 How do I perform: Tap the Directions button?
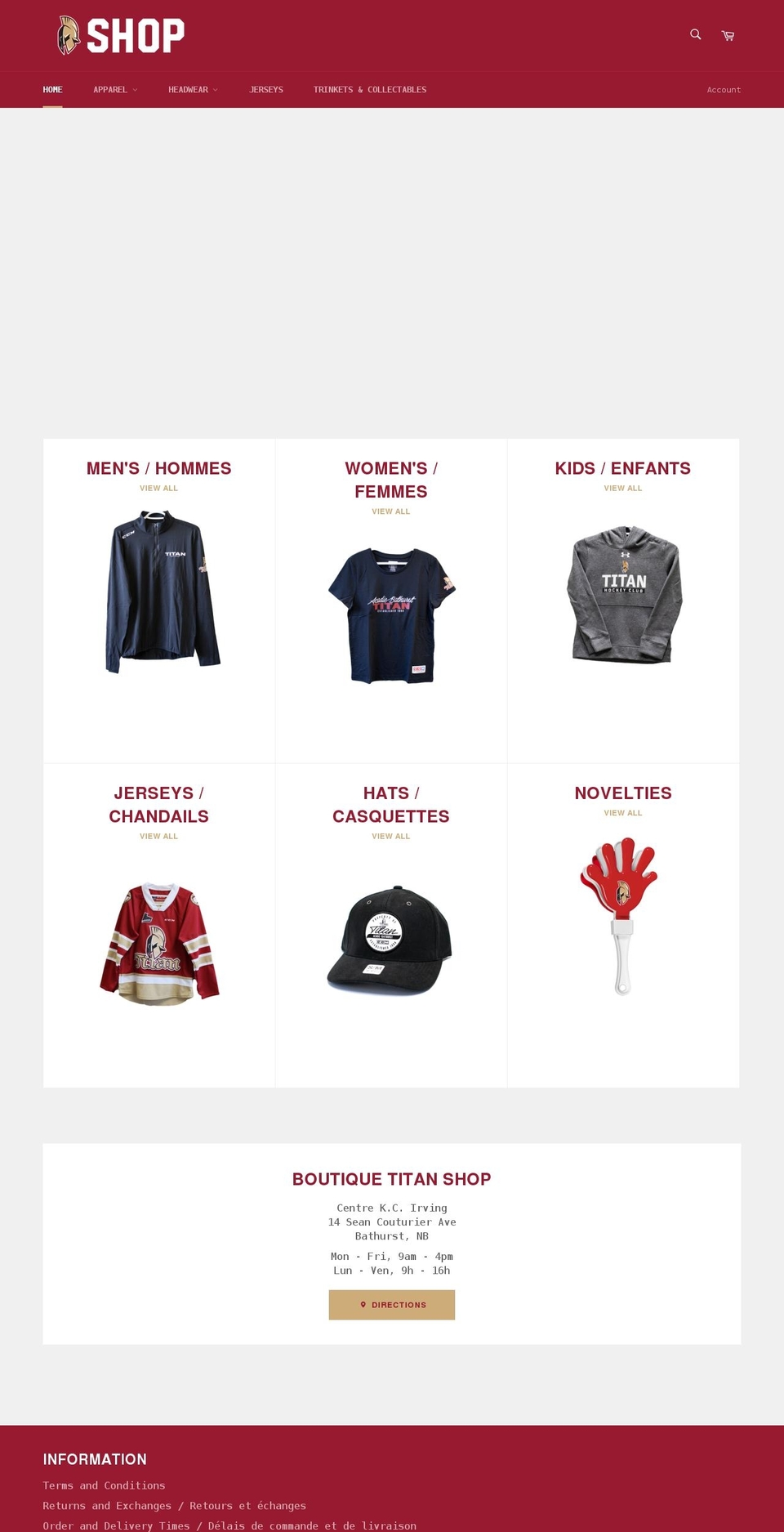392,1305
